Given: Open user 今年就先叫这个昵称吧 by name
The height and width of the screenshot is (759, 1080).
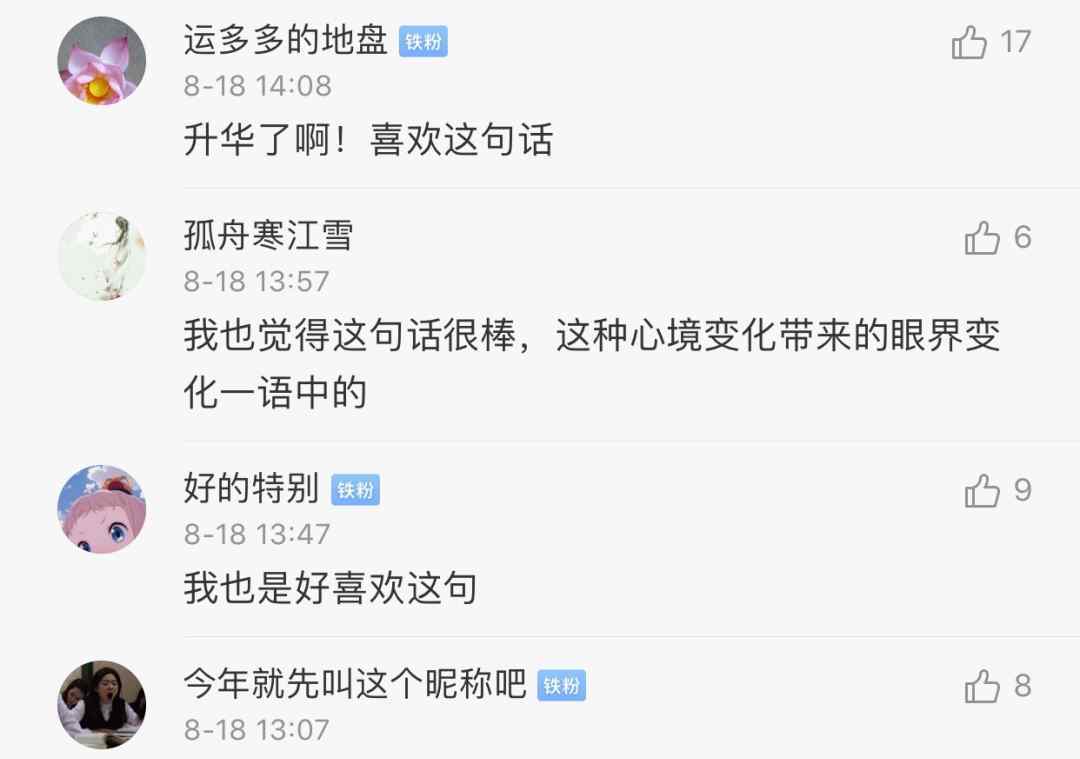Looking at the screenshot, I should [x=354, y=685].
